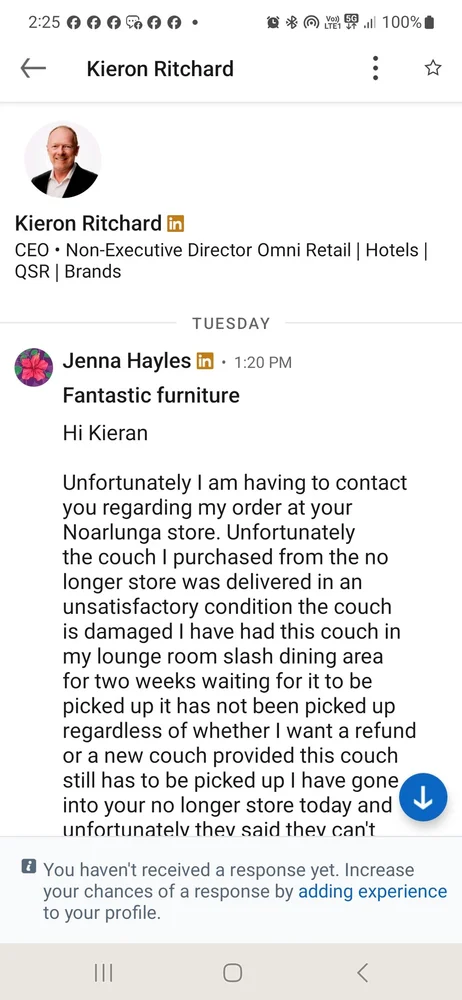Jump to latest message with the down arrow
Screen dimensions: 462x1000
pos(423,797)
